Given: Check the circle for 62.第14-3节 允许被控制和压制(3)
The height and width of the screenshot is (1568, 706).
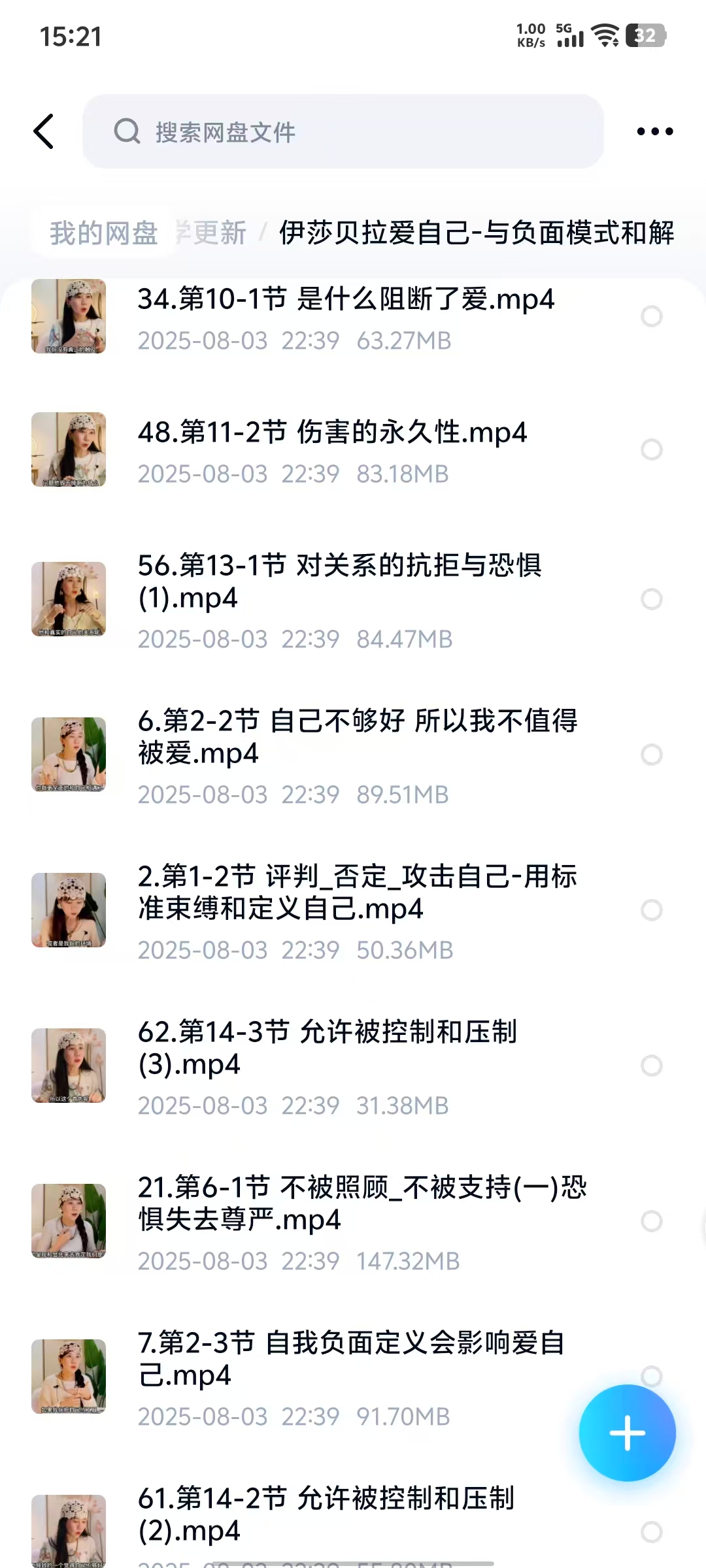Looking at the screenshot, I should pos(651,1066).
